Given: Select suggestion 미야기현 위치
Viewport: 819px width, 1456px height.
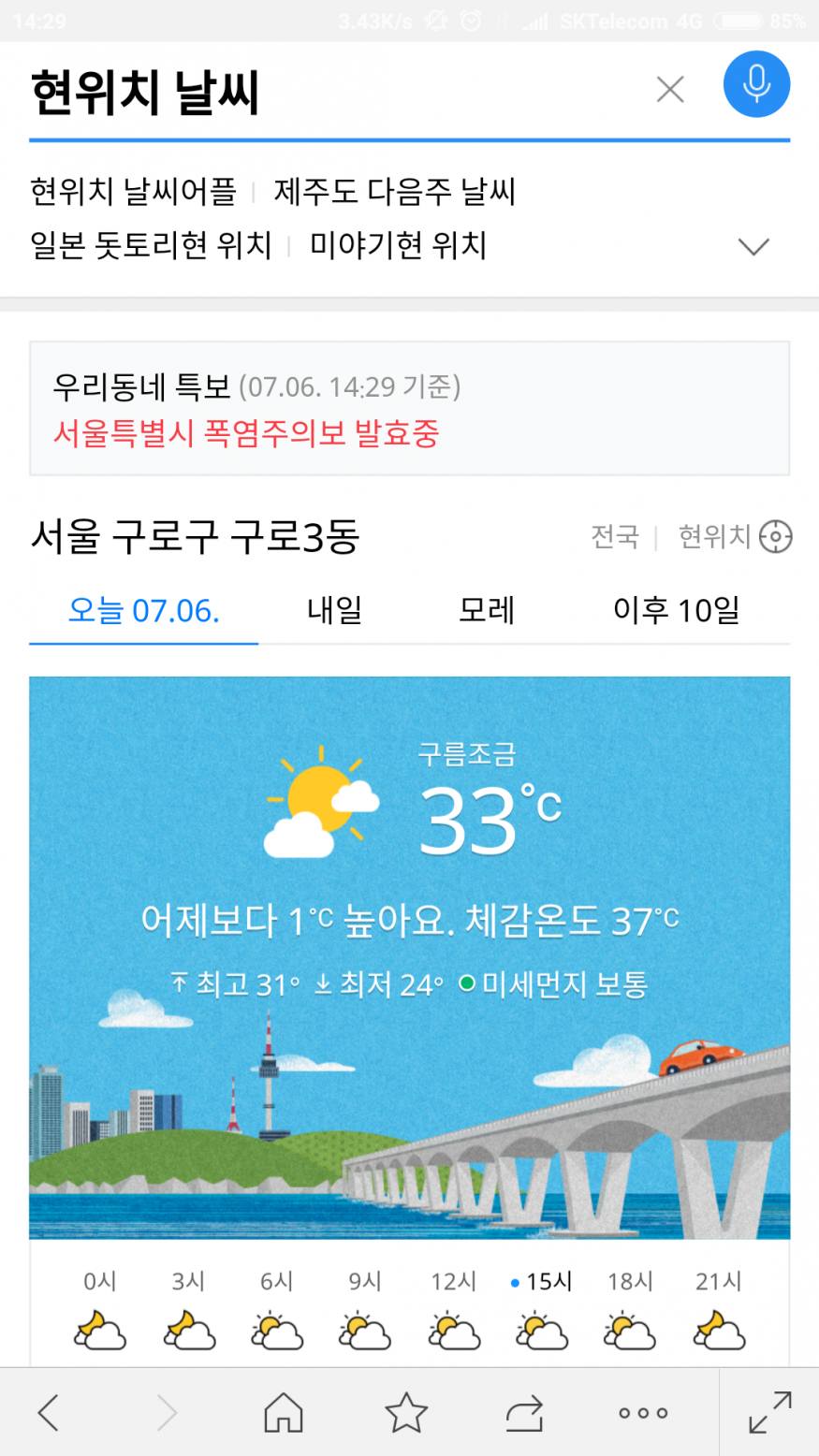Looking at the screenshot, I should coord(398,246).
